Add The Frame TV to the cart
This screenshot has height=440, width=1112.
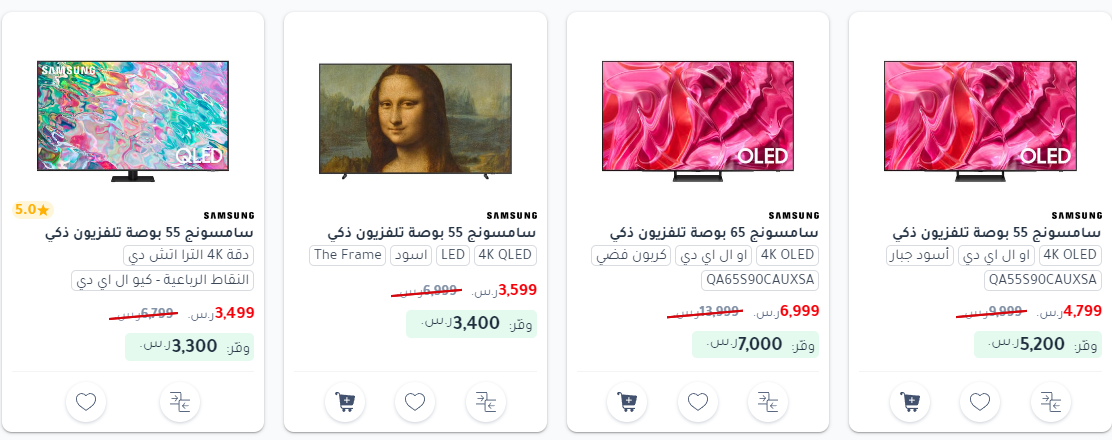pos(345,403)
